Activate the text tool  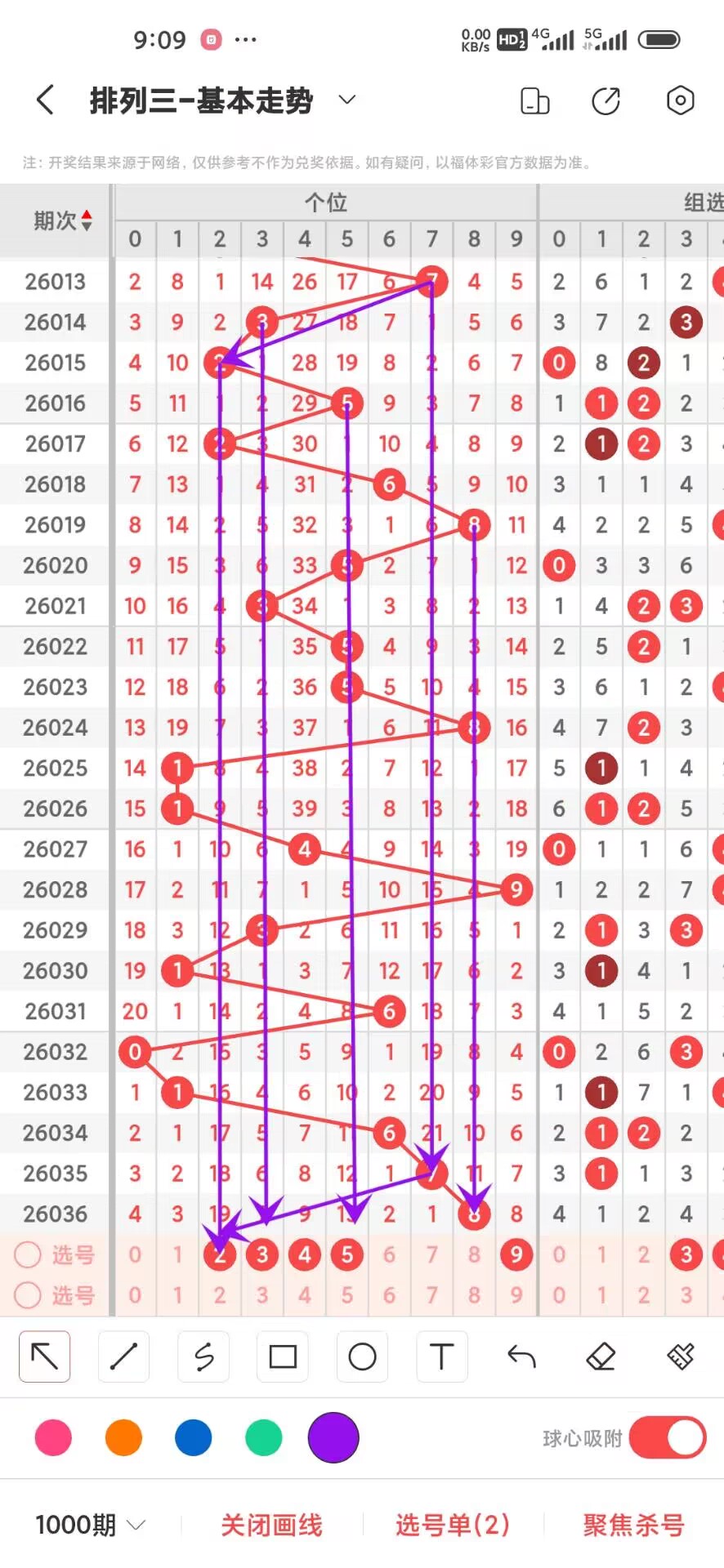coord(441,1356)
